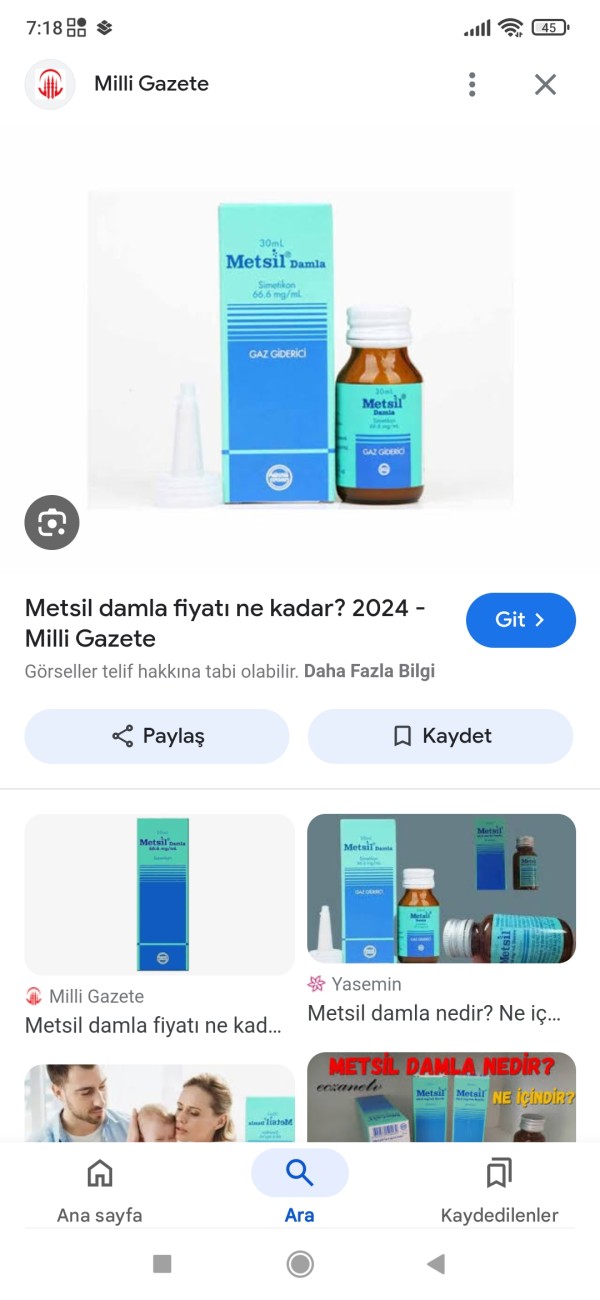Tap the system back button
The width and height of the screenshot is (600, 1300).
tap(435, 1264)
